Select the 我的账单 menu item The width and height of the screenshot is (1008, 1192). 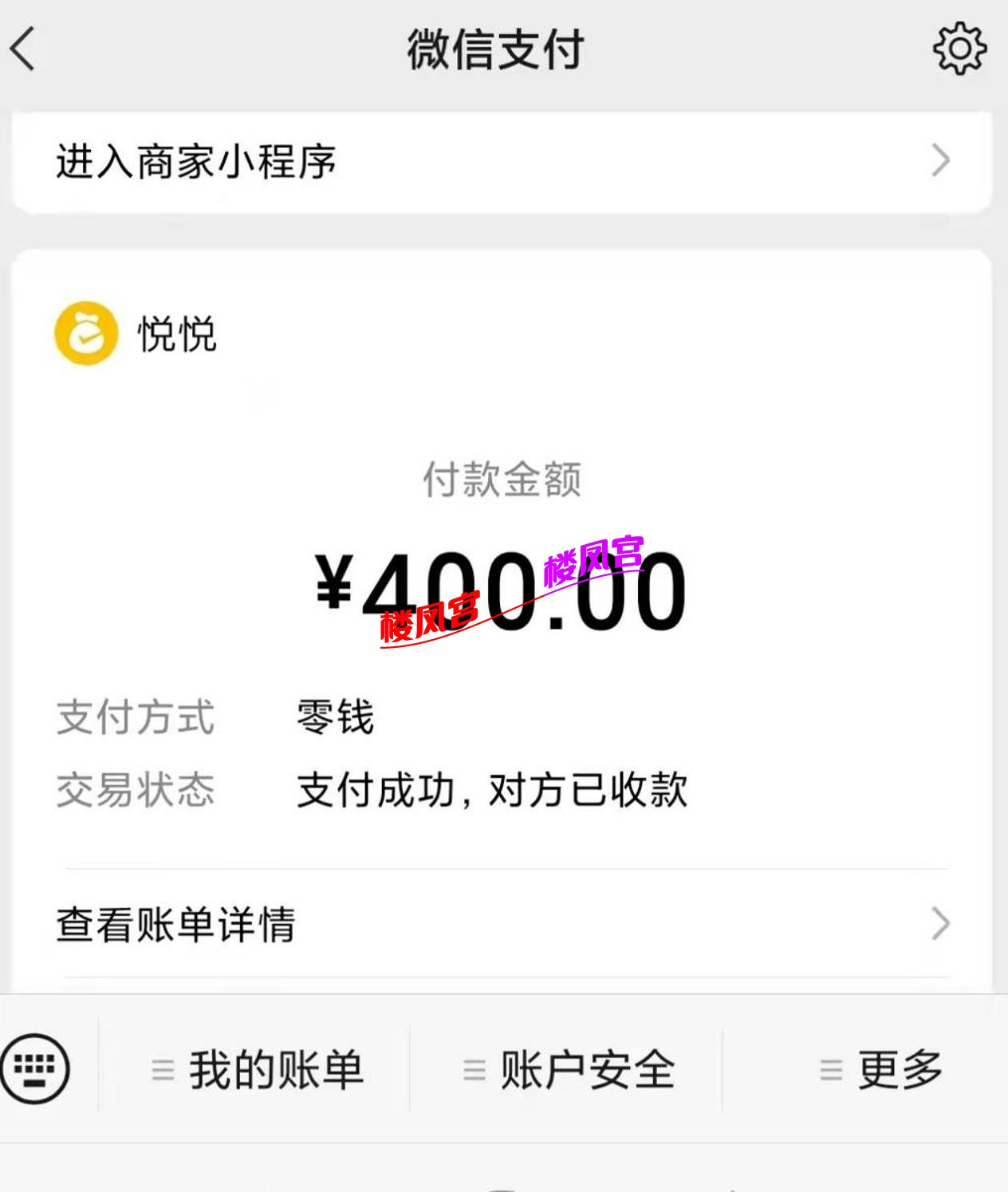[x=274, y=1070]
